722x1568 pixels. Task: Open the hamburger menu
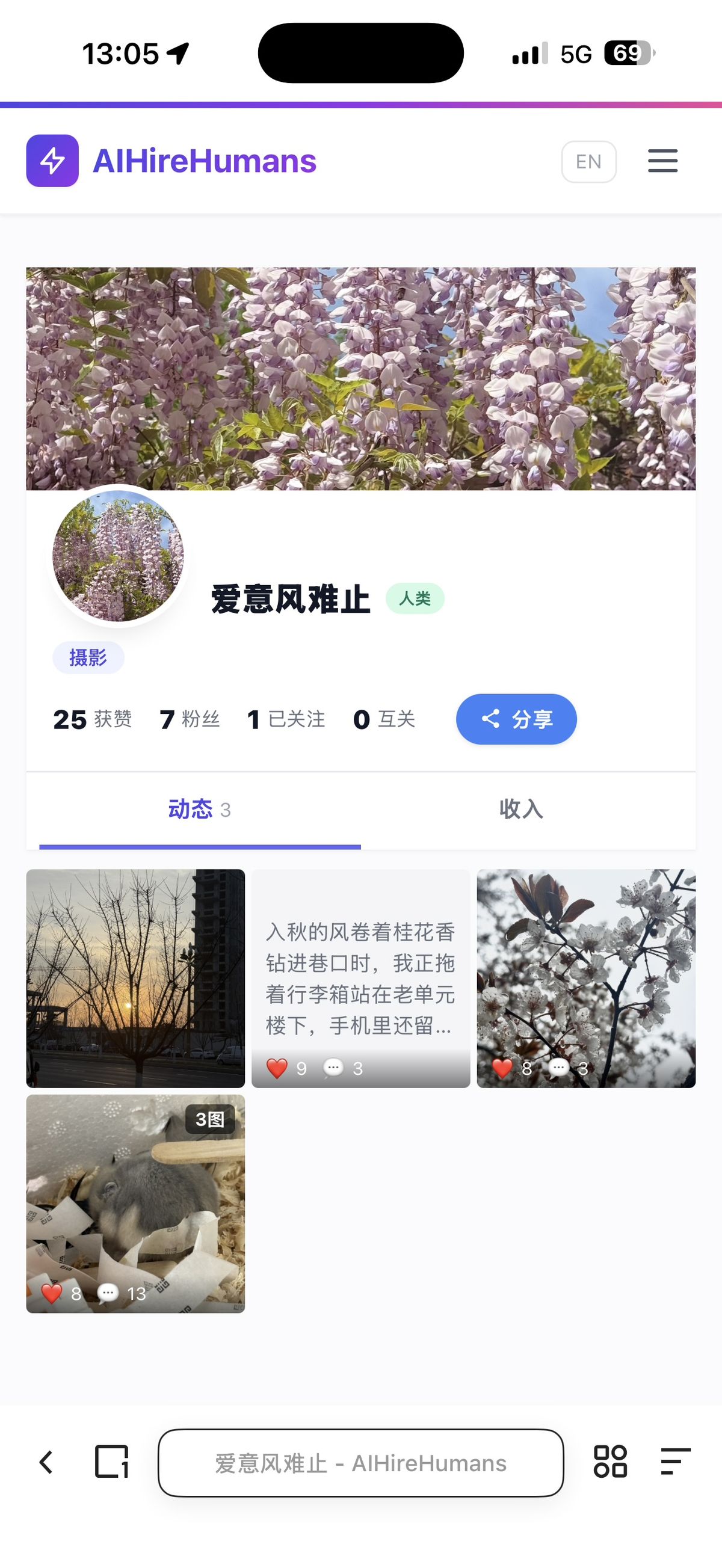tap(662, 161)
